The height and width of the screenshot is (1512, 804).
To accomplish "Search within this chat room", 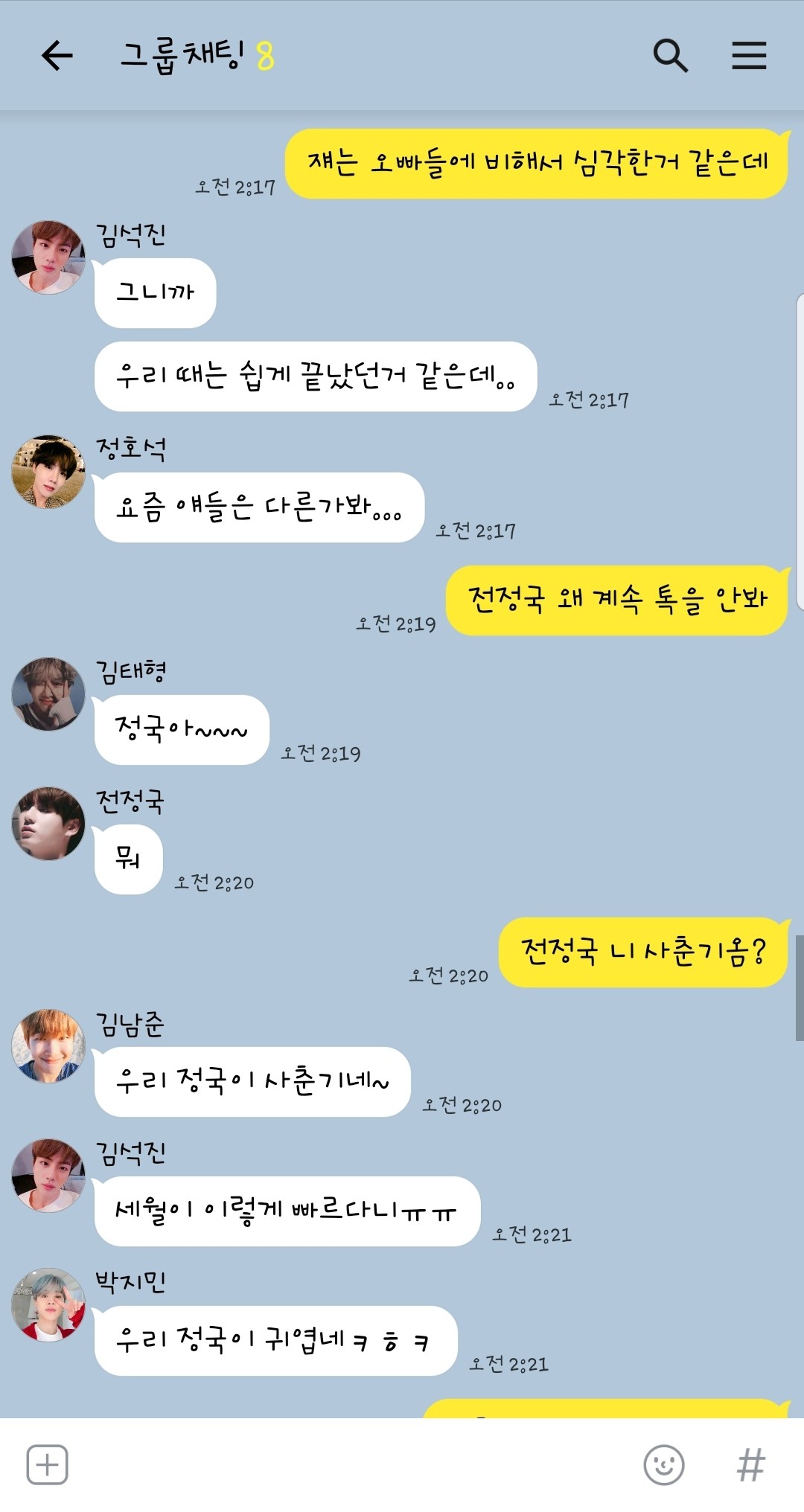I will 670,56.
